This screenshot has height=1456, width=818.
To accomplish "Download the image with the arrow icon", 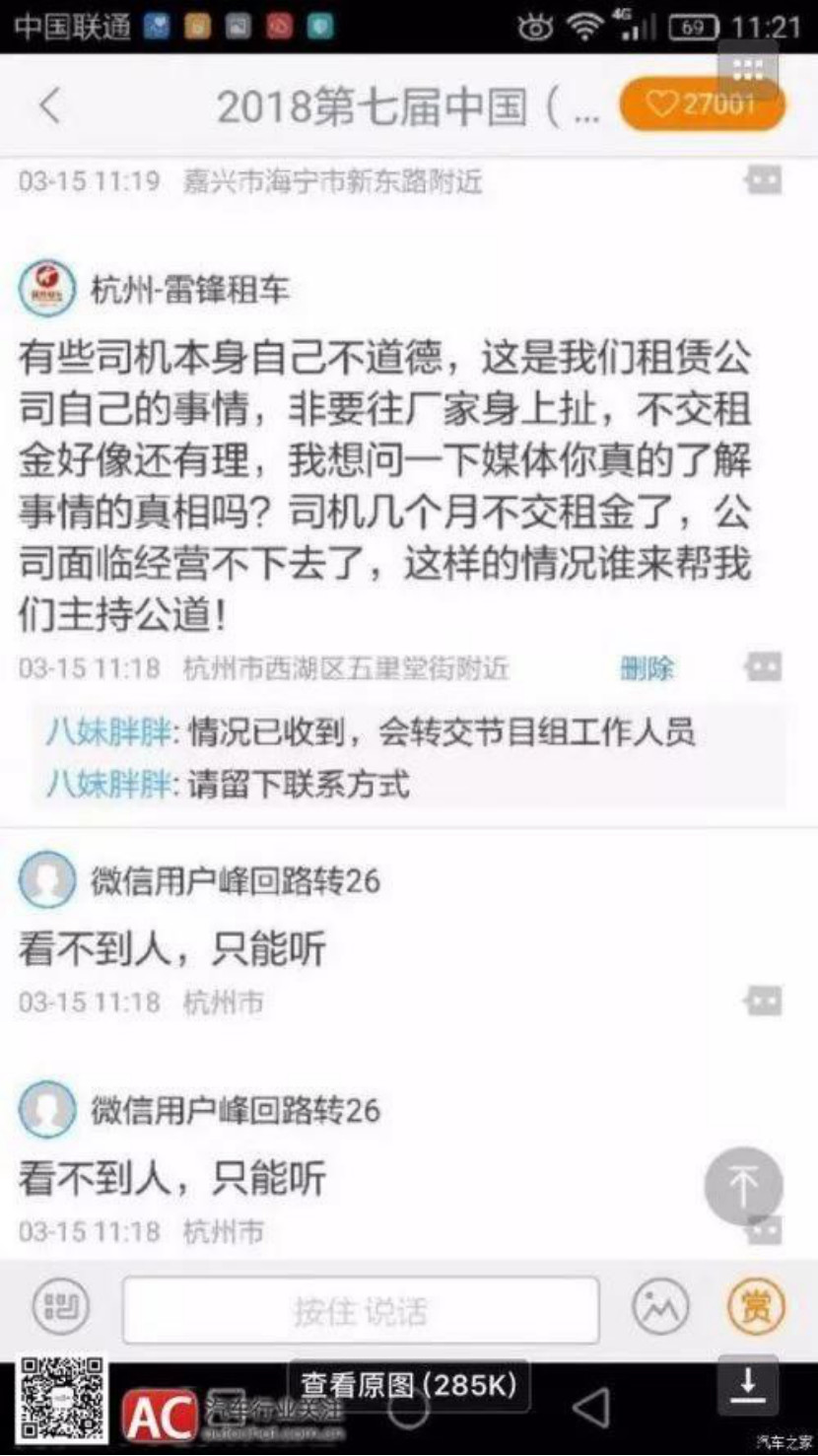I will [x=747, y=1385].
